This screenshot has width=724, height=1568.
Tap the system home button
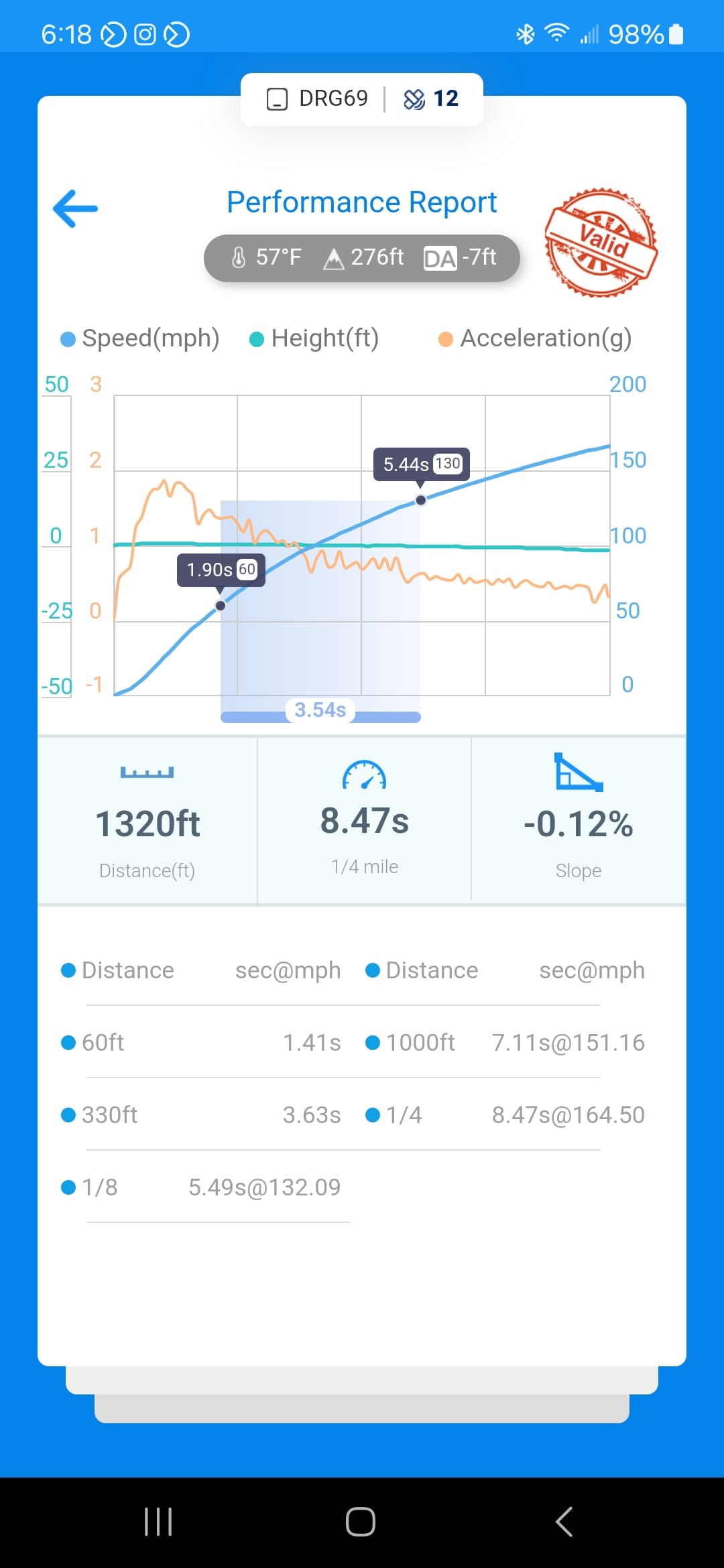pyautogui.click(x=361, y=1522)
